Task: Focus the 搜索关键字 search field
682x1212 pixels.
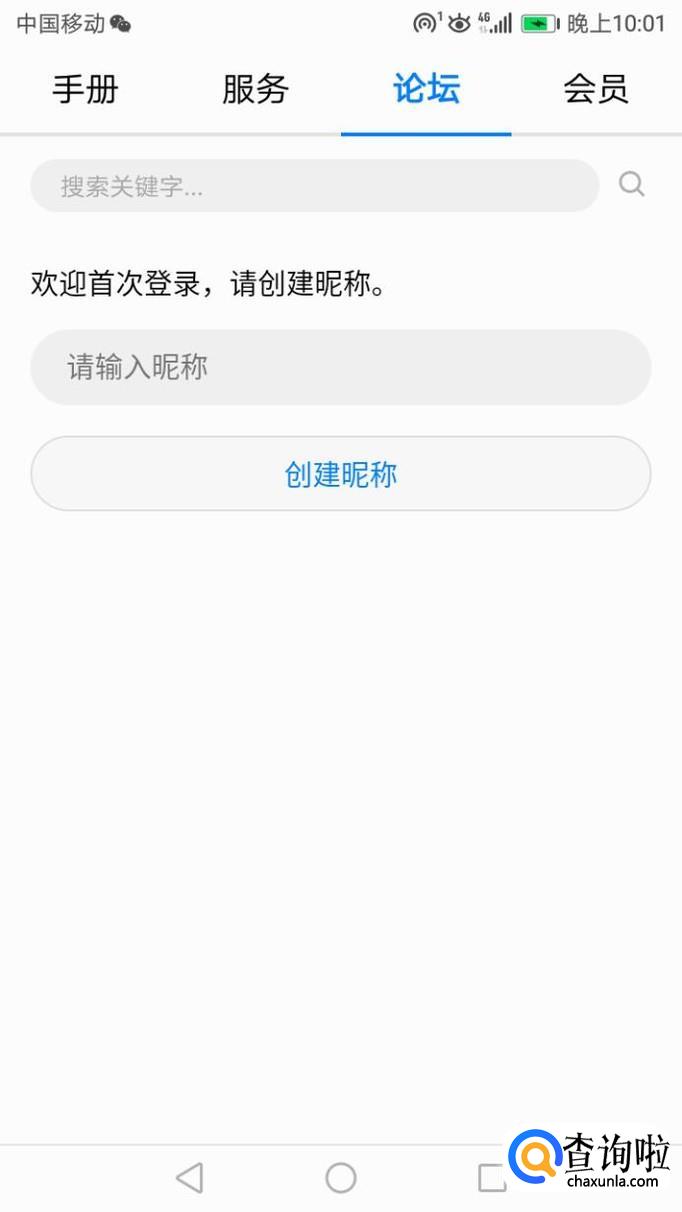Action: 314,186
